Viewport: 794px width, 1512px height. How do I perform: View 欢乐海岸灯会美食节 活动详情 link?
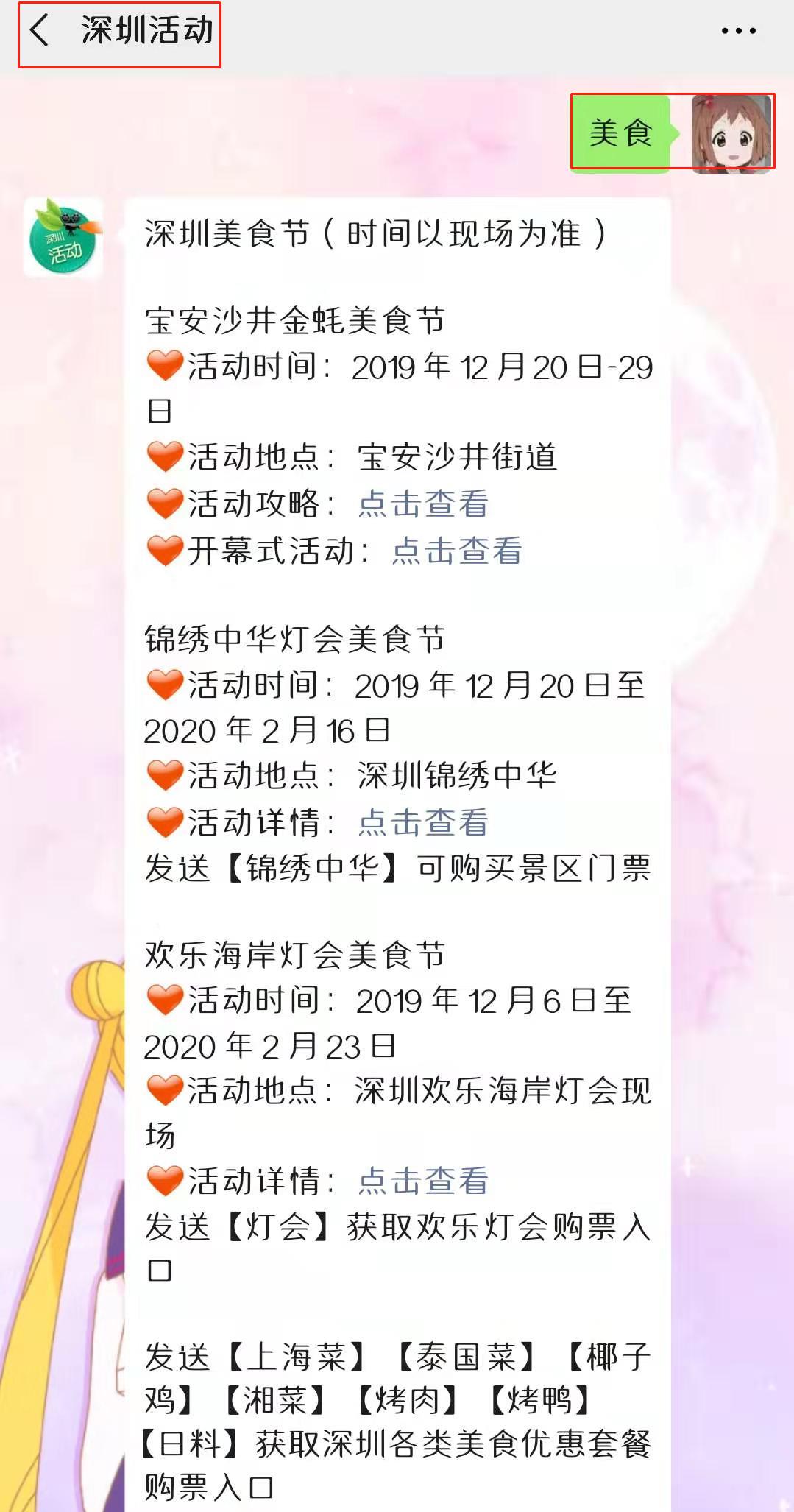pyautogui.click(x=423, y=1181)
